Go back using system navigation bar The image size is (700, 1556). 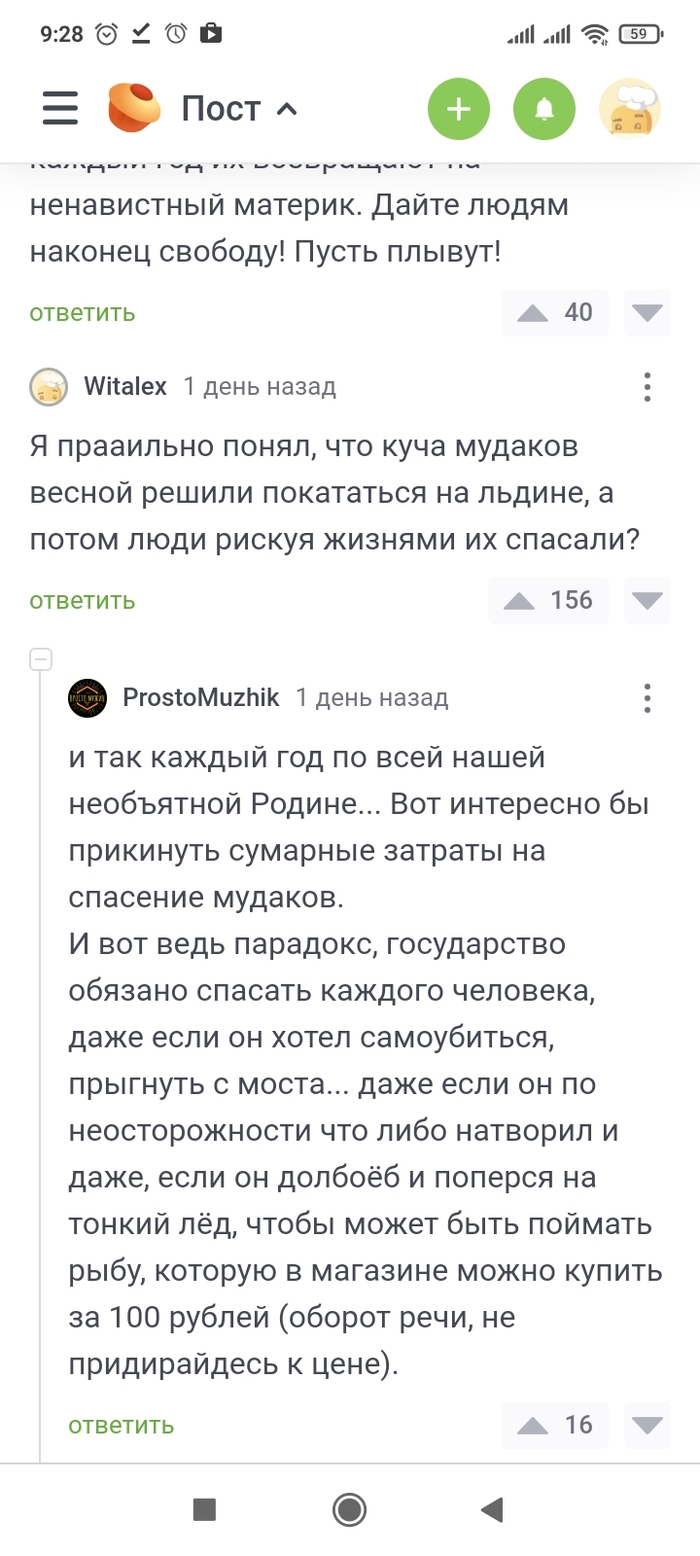(492, 1509)
